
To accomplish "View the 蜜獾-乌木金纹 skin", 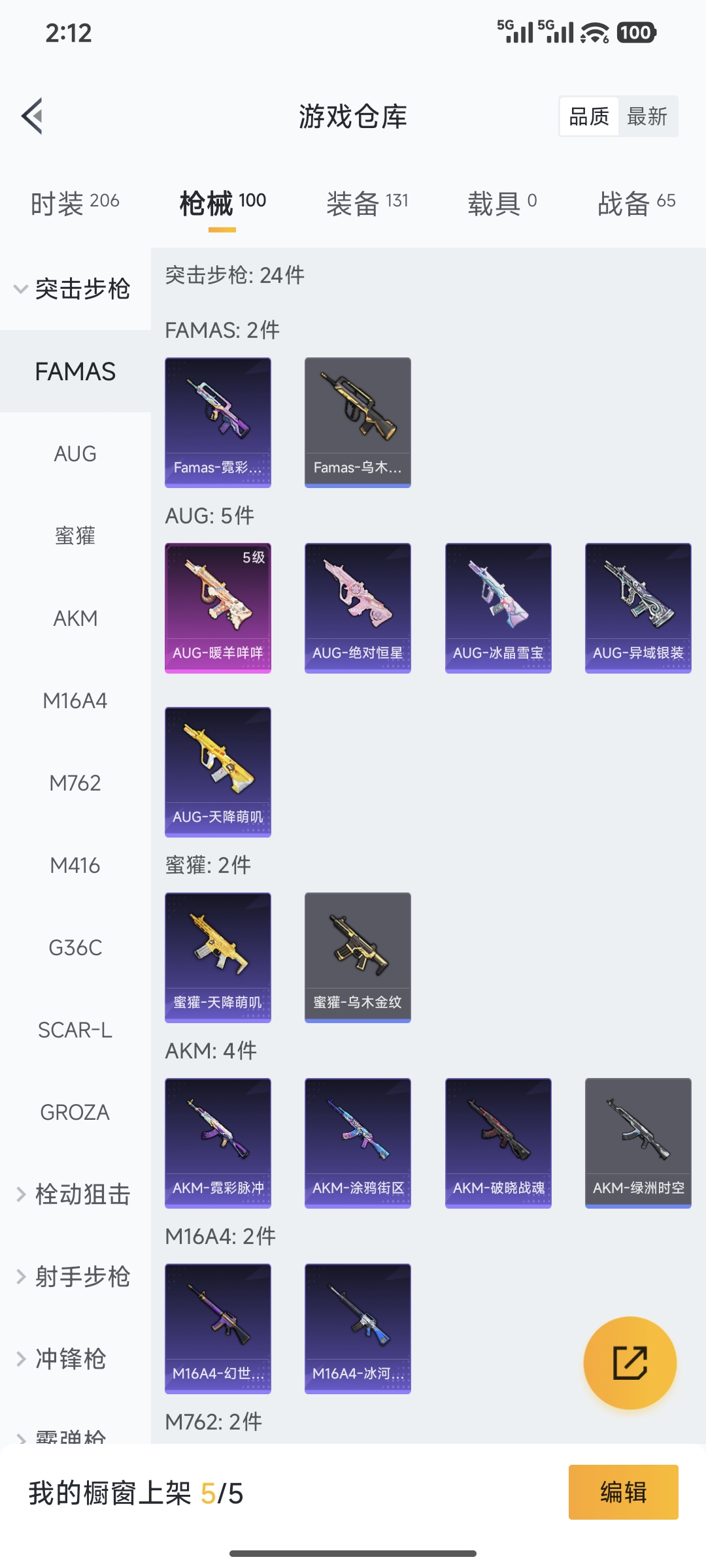I will tap(358, 957).
